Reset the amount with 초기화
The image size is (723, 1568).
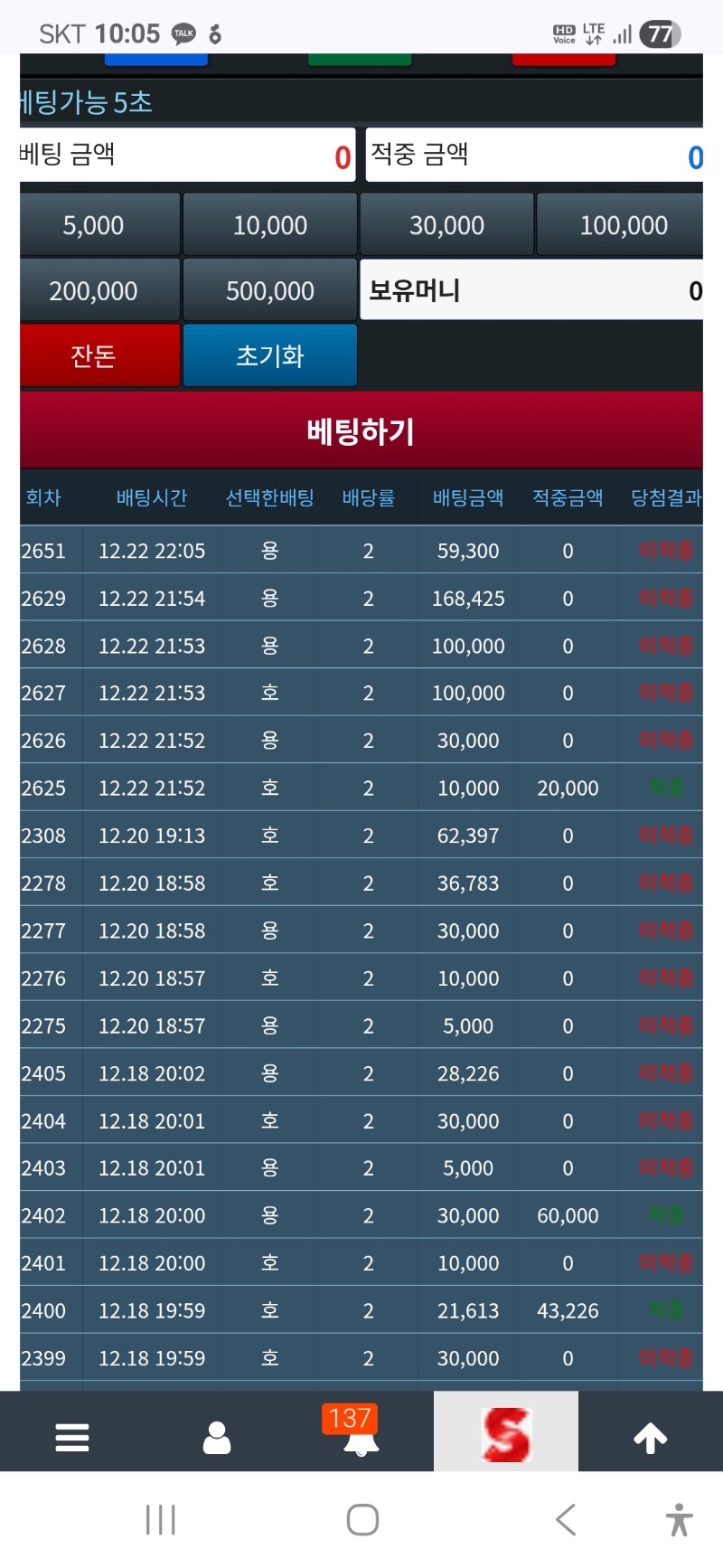pyautogui.click(x=269, y=355)
